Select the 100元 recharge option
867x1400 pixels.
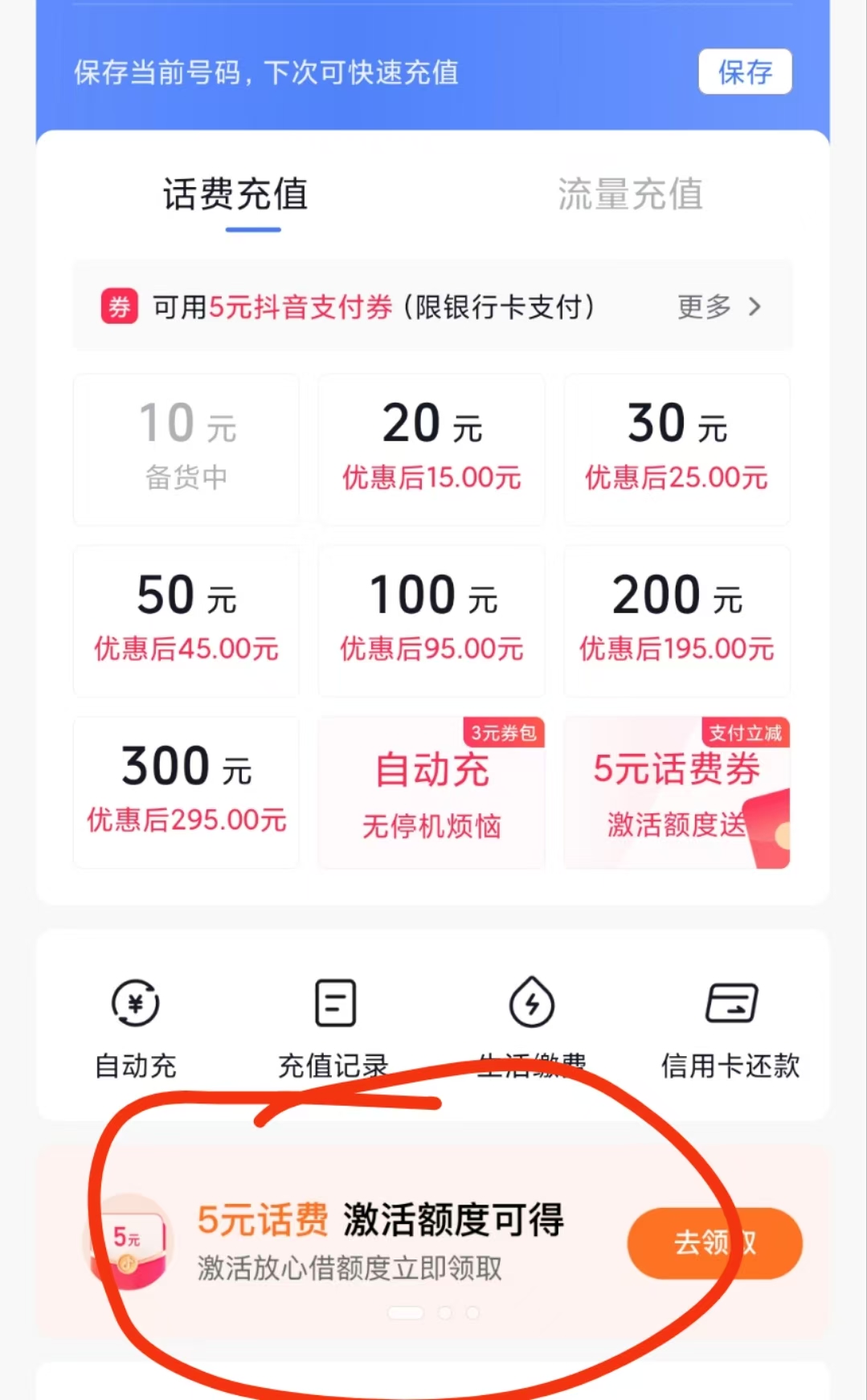coord(431,620)
